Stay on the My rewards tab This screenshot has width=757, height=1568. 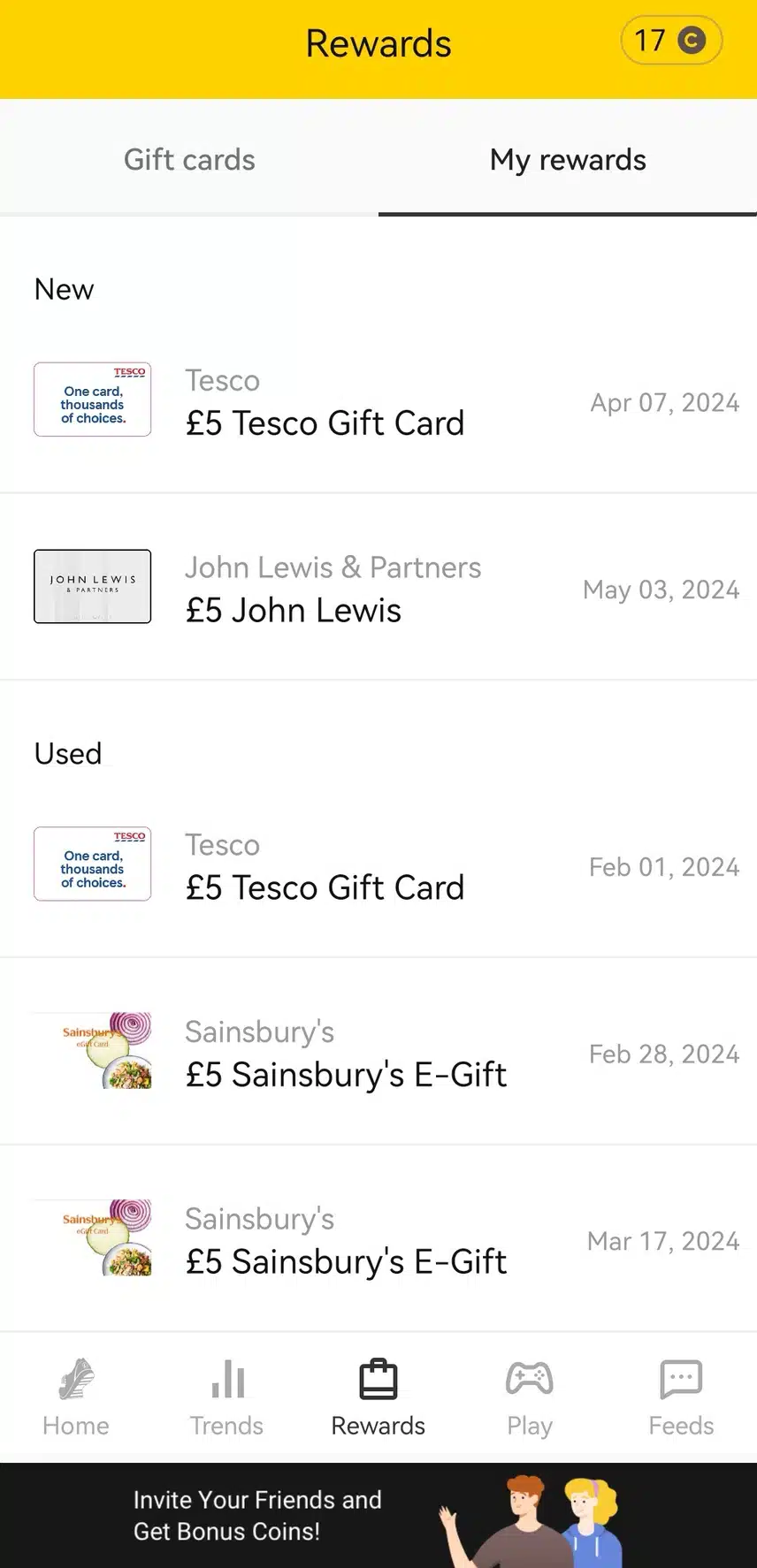point(567,159)
